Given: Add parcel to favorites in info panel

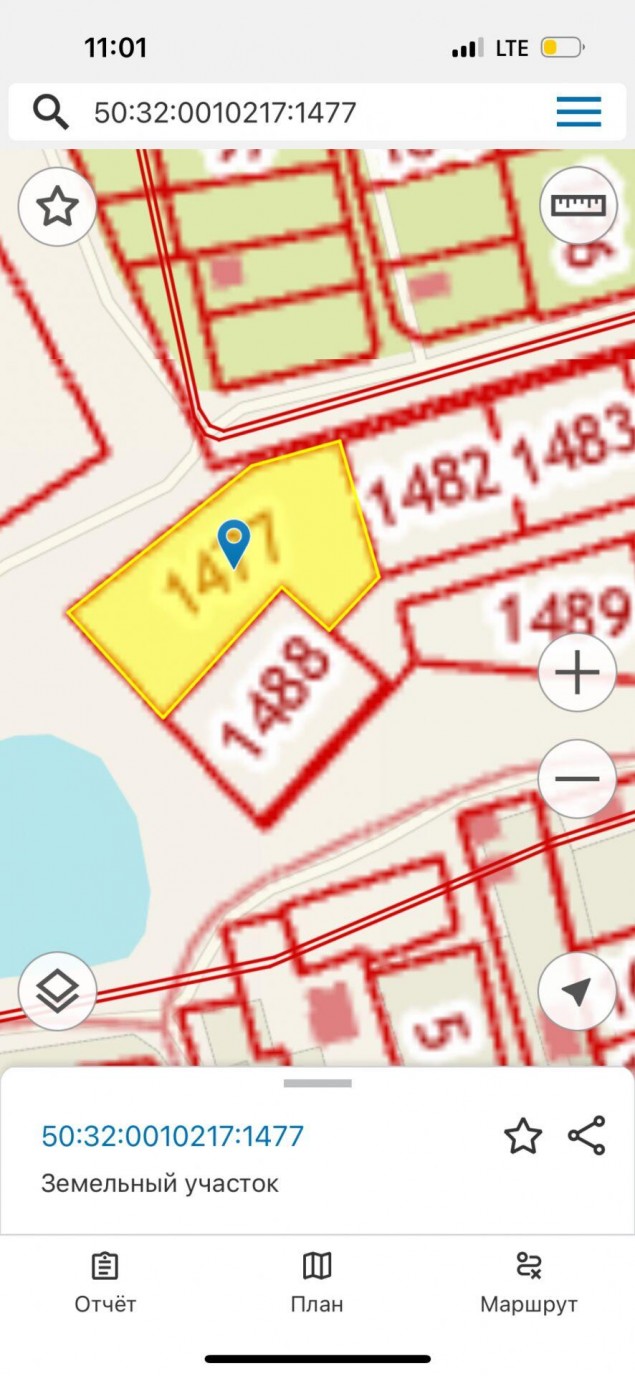Looking at the screenshot, I should click(523, 1137).
